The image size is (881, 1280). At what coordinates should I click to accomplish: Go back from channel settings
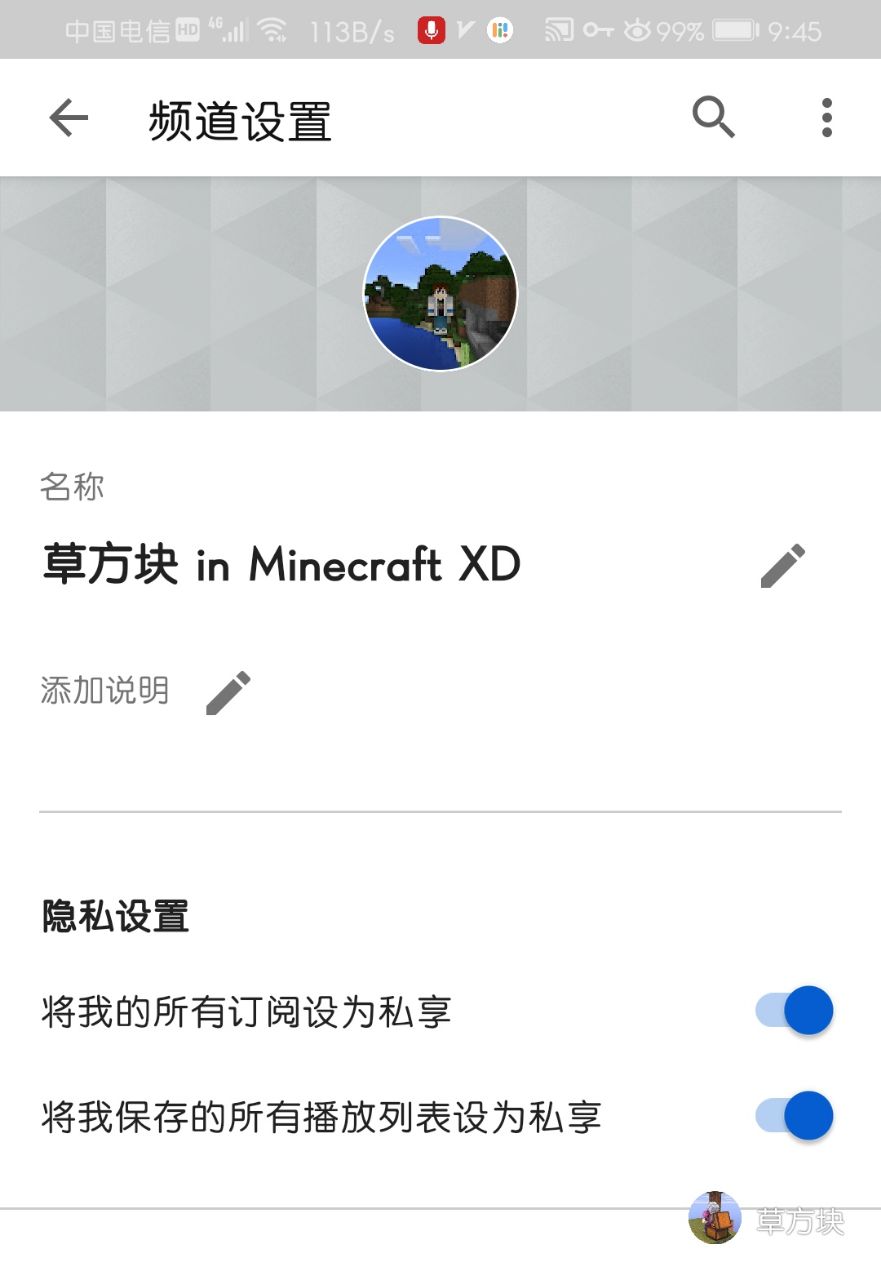[x=68, y=119]
